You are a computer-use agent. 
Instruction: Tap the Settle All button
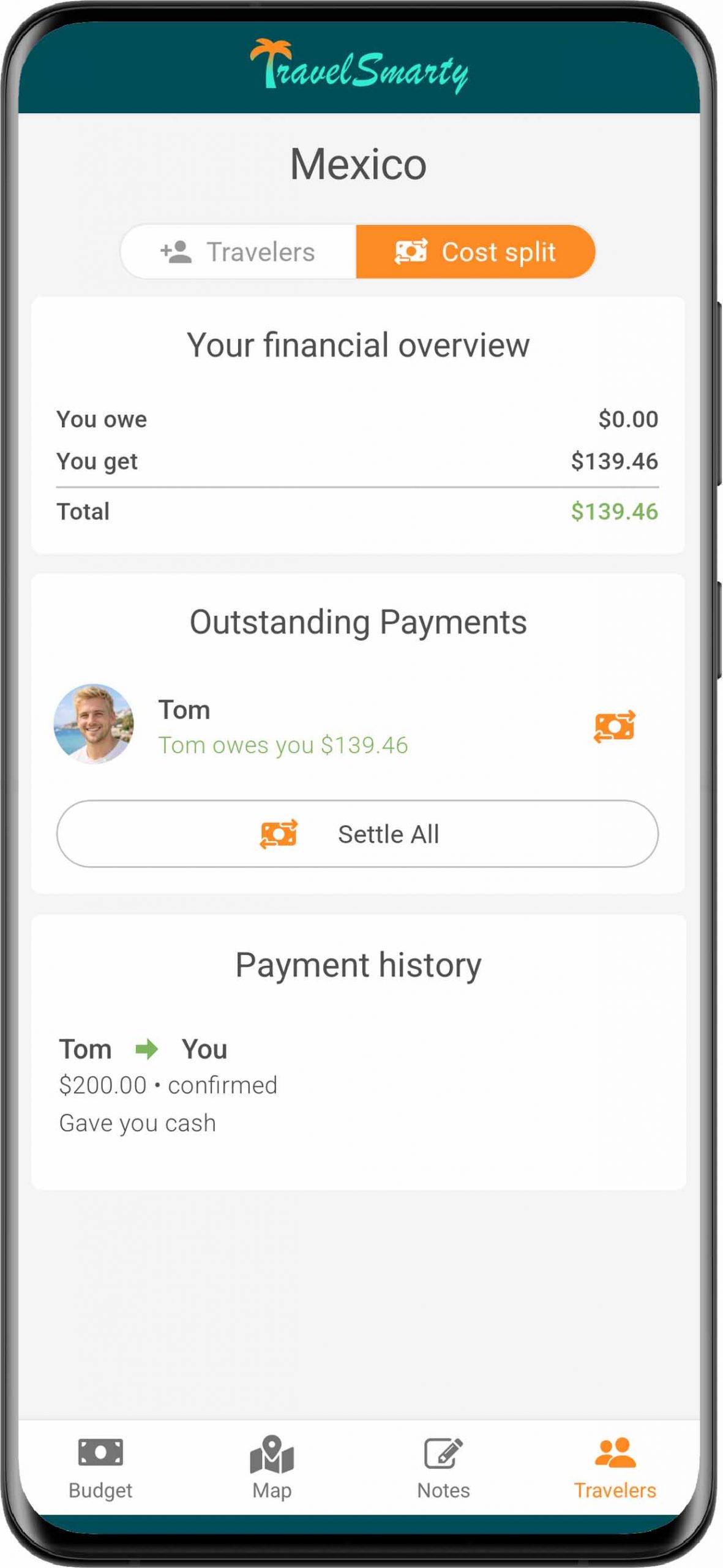pos(358,834)
